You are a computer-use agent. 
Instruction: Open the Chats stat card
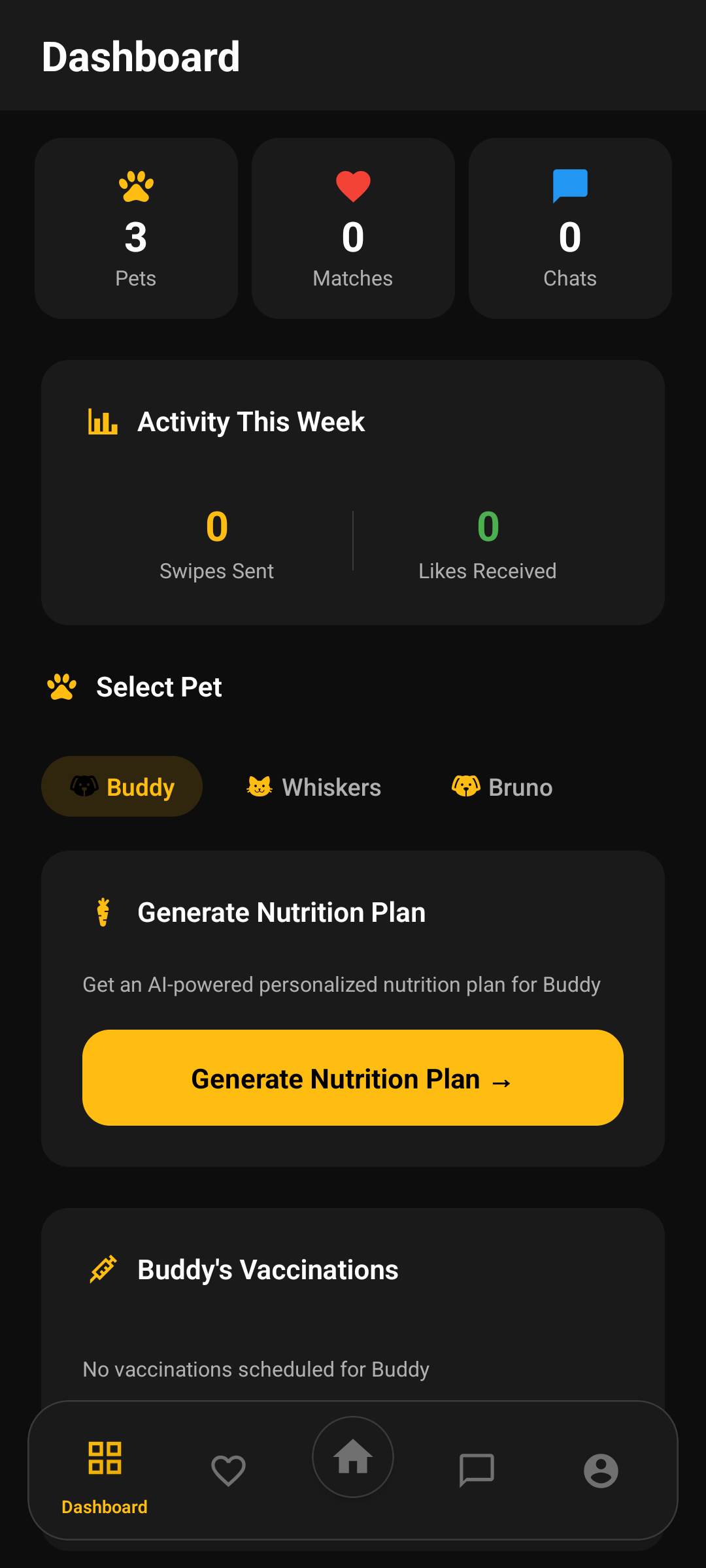tap(570, 229)
